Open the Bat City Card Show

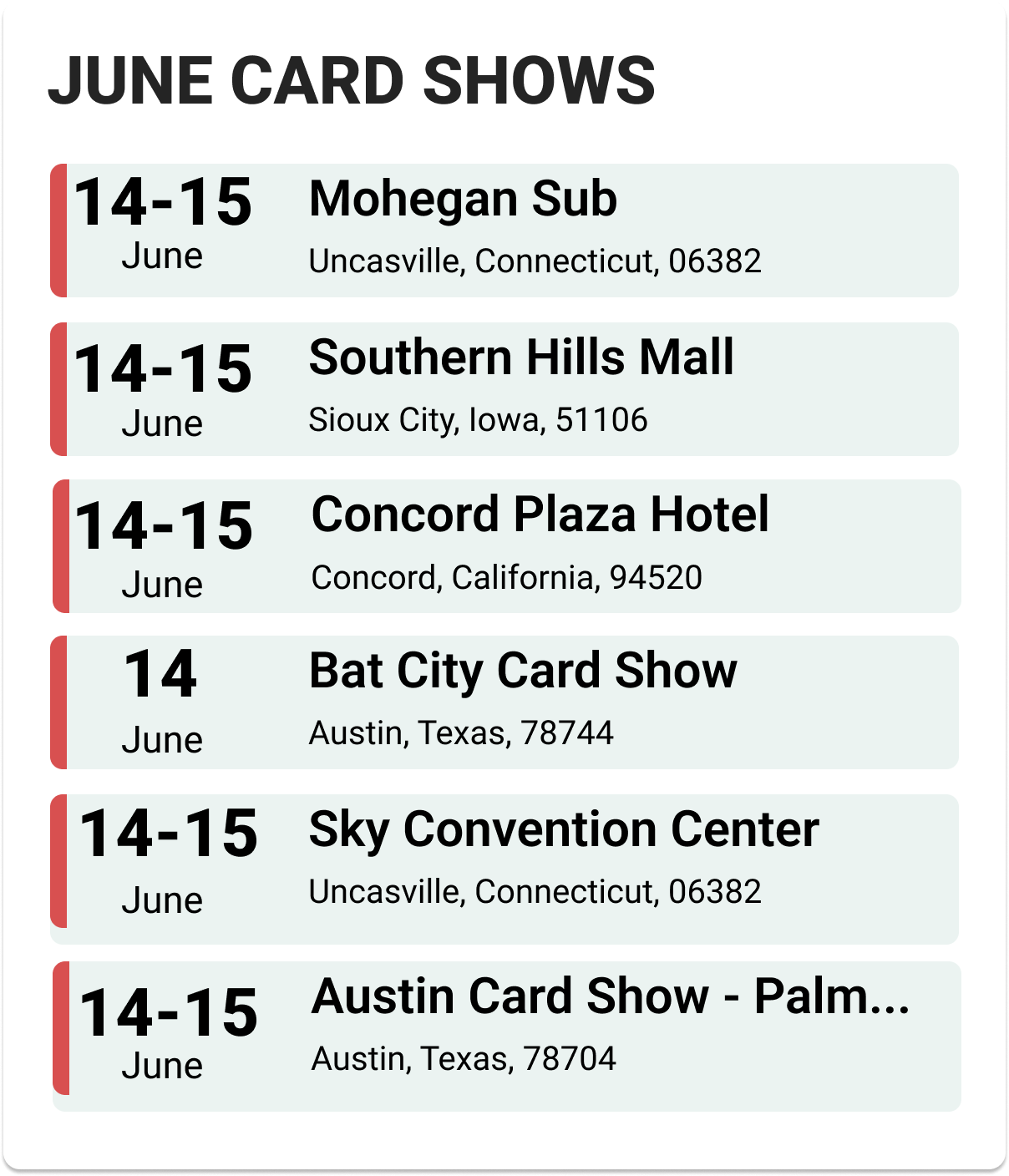tap(504, 702)
